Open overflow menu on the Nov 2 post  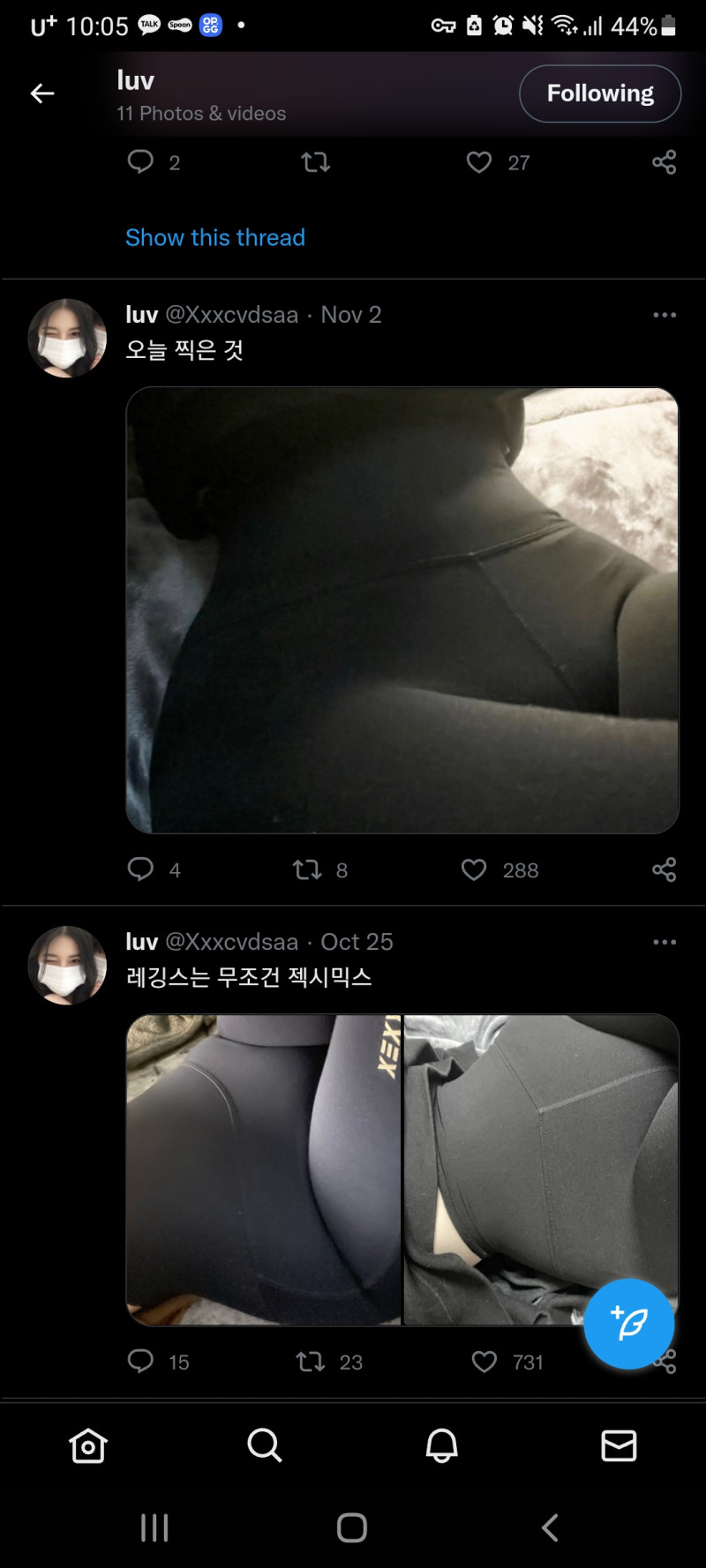pyautogui.click(x=664, y=315)
